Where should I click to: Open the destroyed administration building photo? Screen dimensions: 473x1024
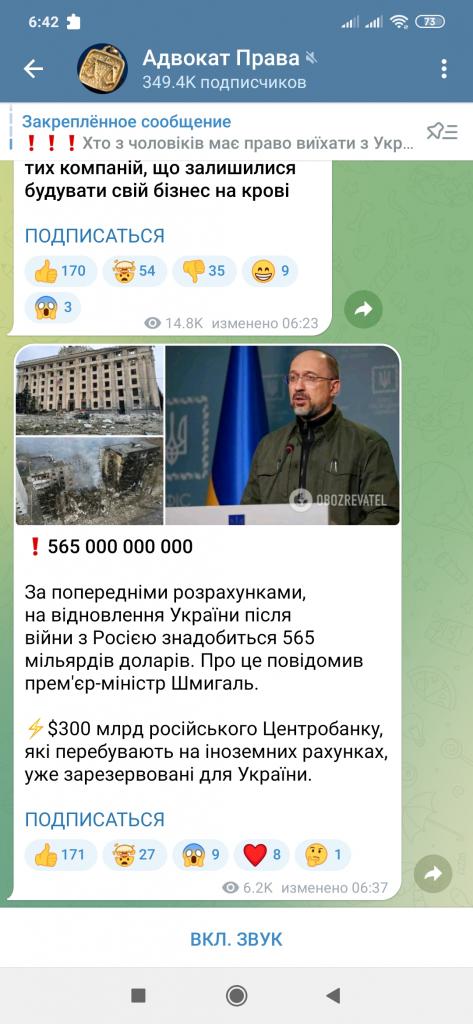click(90, 390)
